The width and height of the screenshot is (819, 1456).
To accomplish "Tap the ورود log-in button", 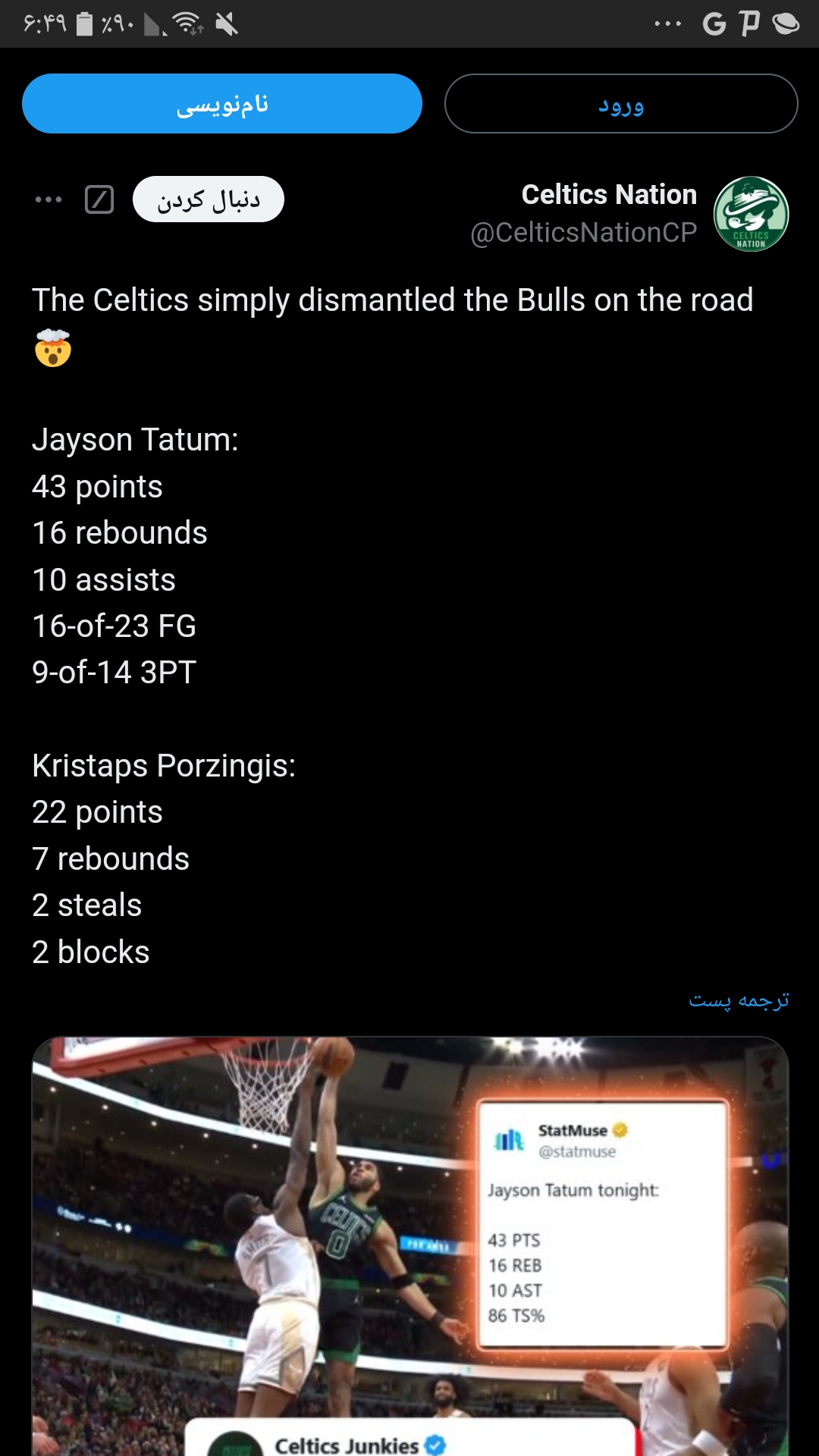I will coord(621,104).
